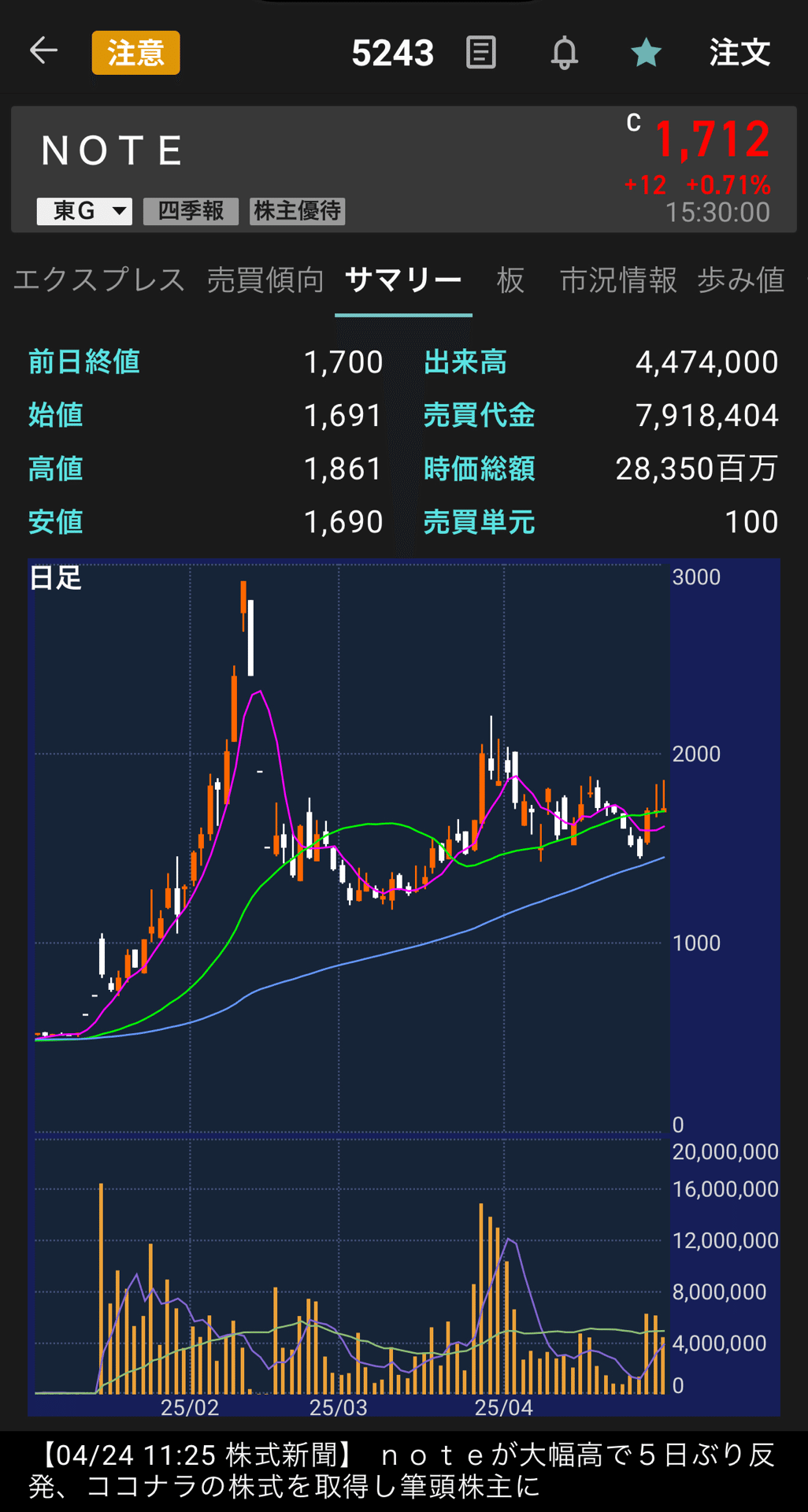The image size is (808, 1512).
Task: Open price alert notifications via bell icon
Action: [565, 51]
